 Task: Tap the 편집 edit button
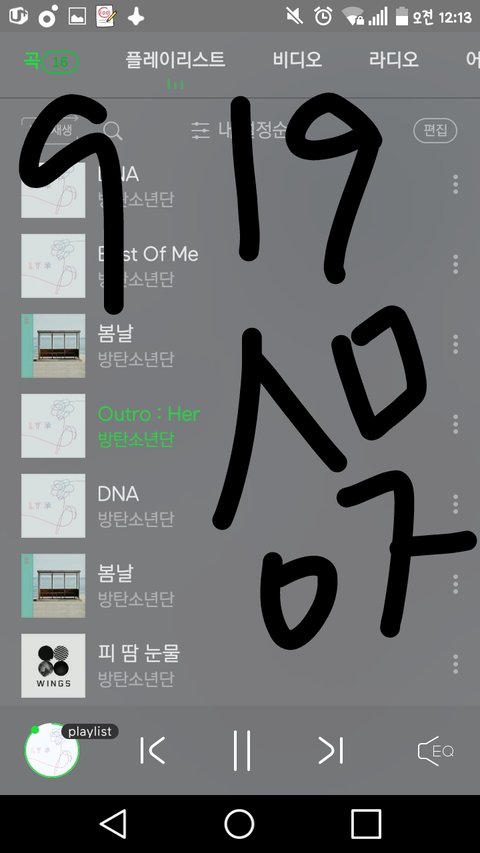435,130
